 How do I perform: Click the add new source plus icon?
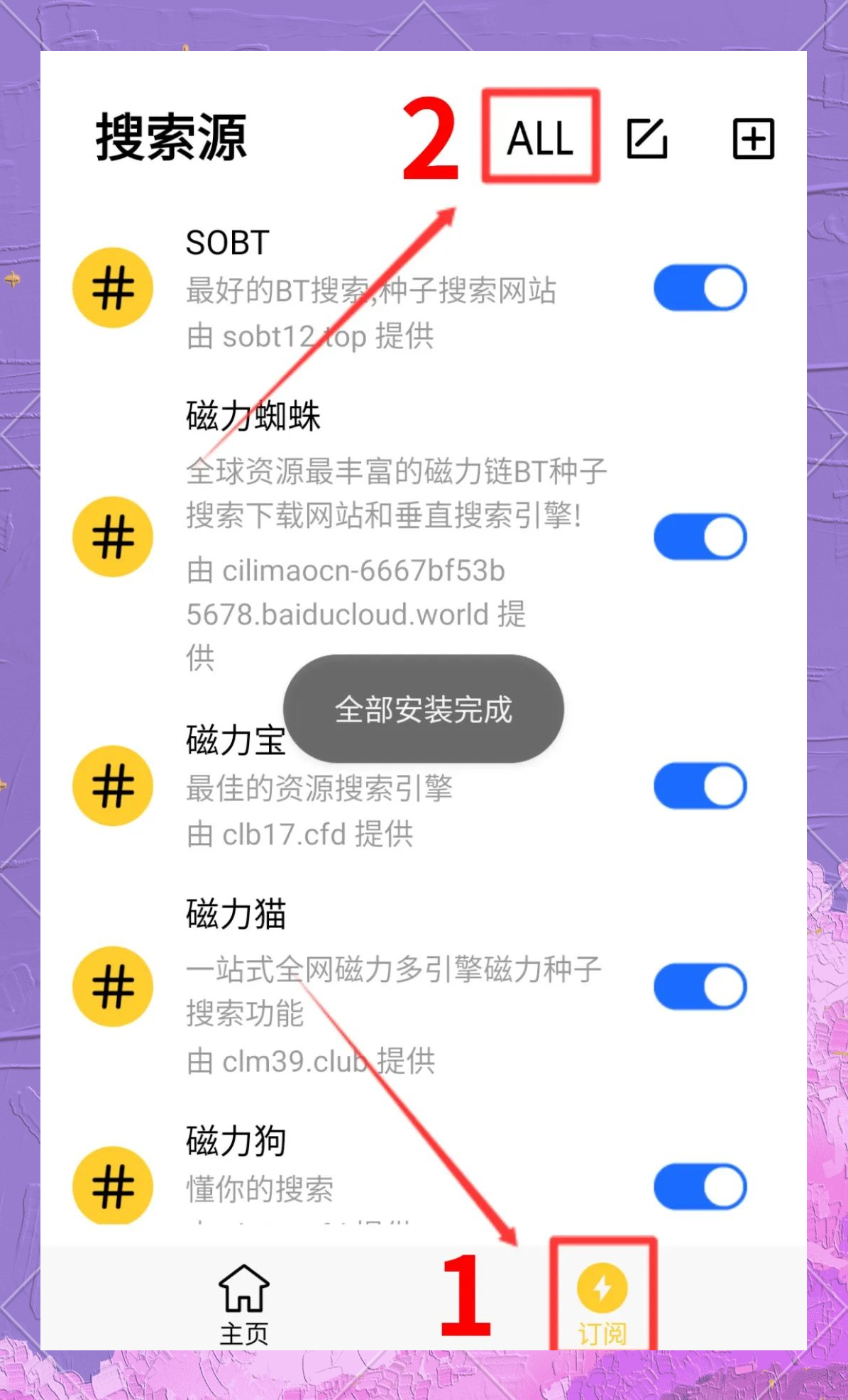[754, 139]
